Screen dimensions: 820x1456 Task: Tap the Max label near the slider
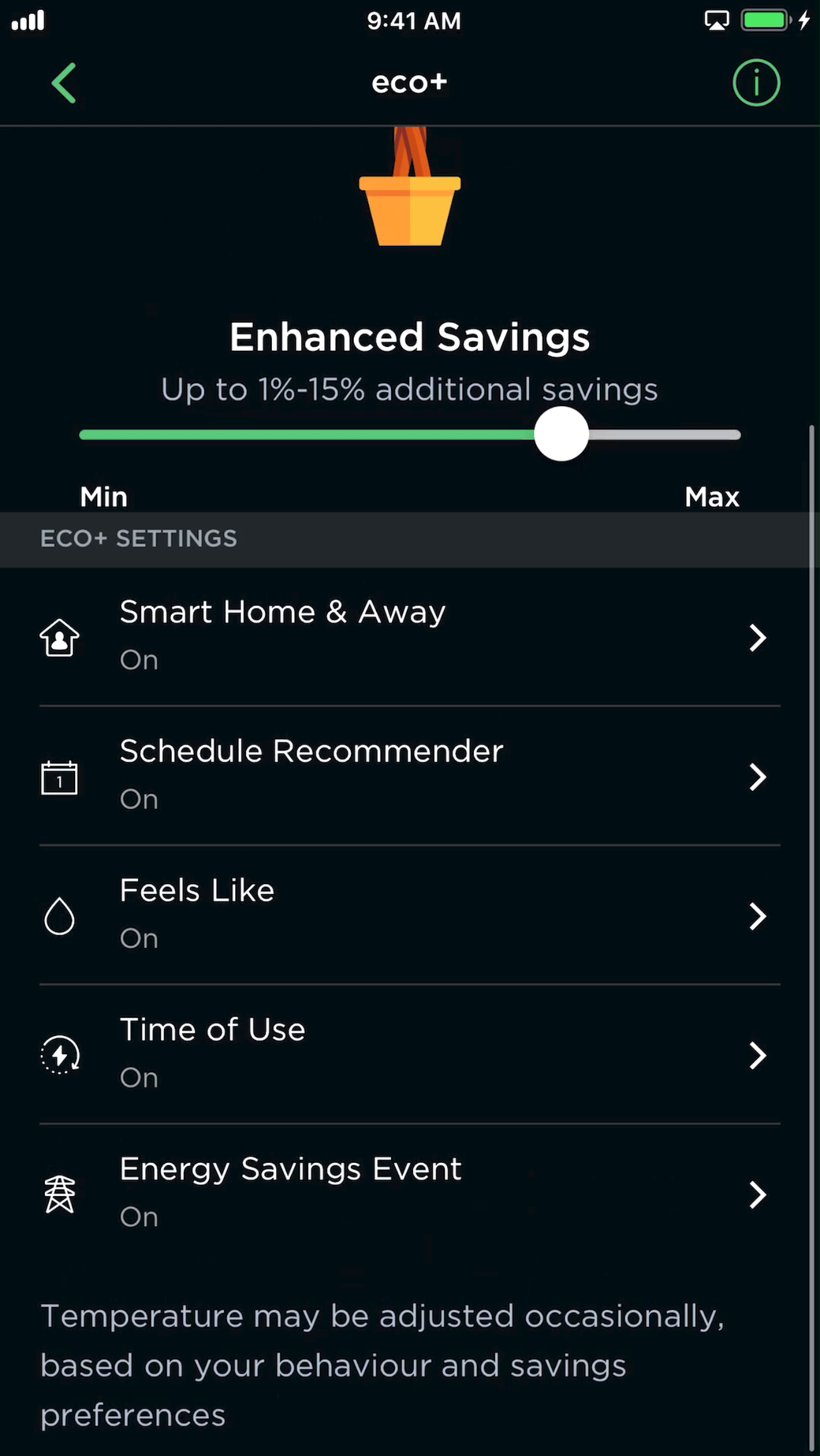pyautogui.click(x=712, y=497)
